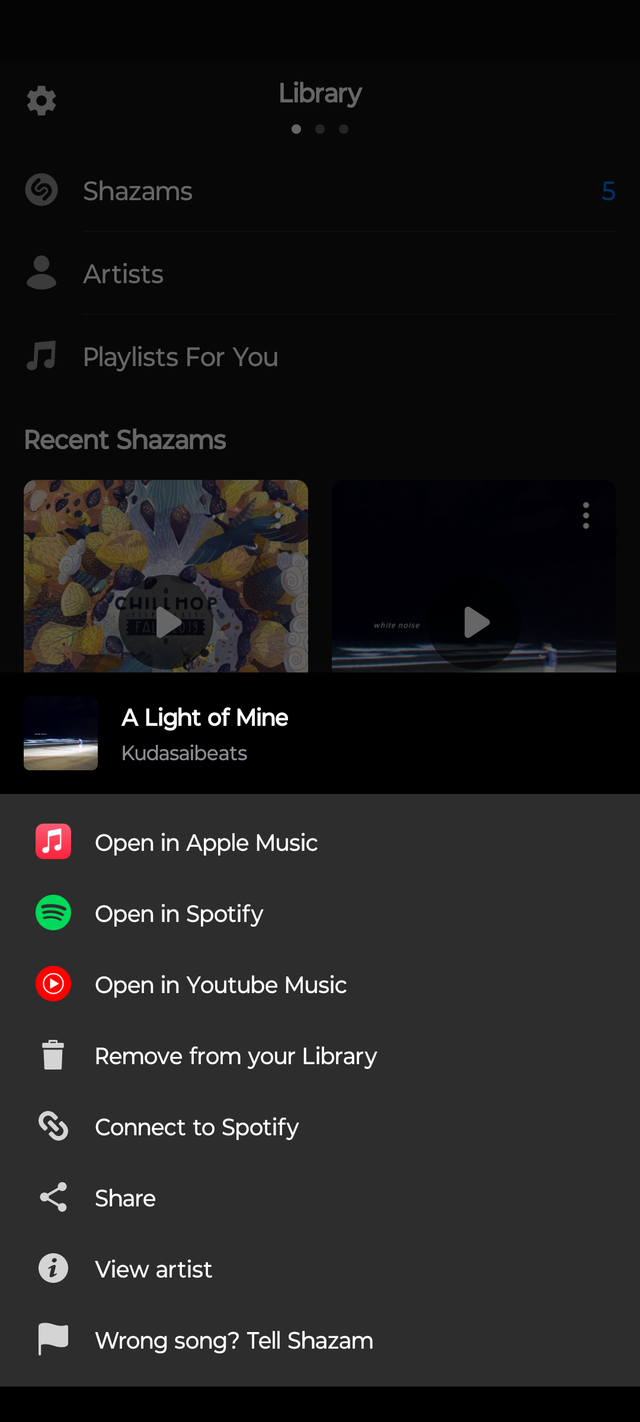Open the song in Youtube Music
Viewport: 640px width, 1422px height.
pos(220,985)
